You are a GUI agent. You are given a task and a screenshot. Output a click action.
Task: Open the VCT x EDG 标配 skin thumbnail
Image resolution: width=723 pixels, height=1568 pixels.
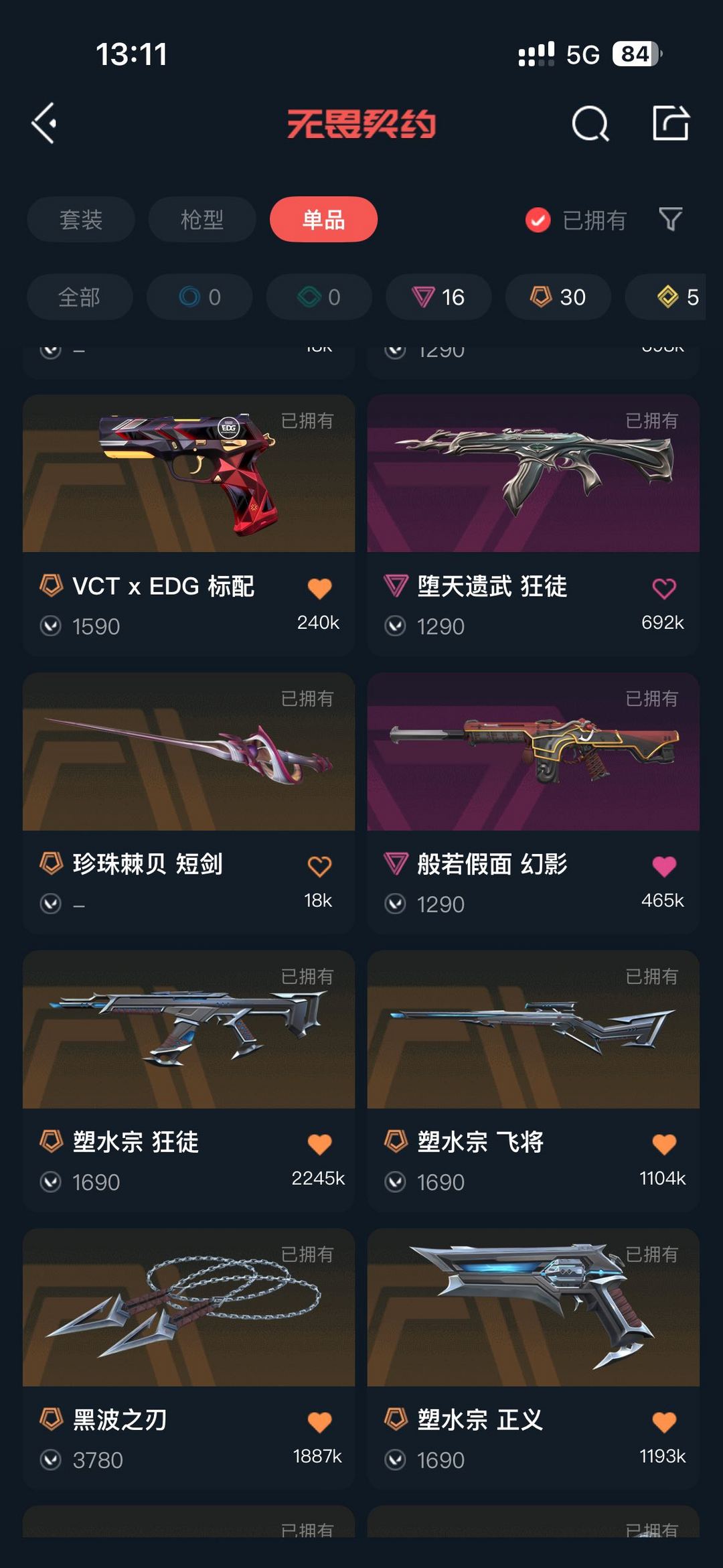point(188,474)
